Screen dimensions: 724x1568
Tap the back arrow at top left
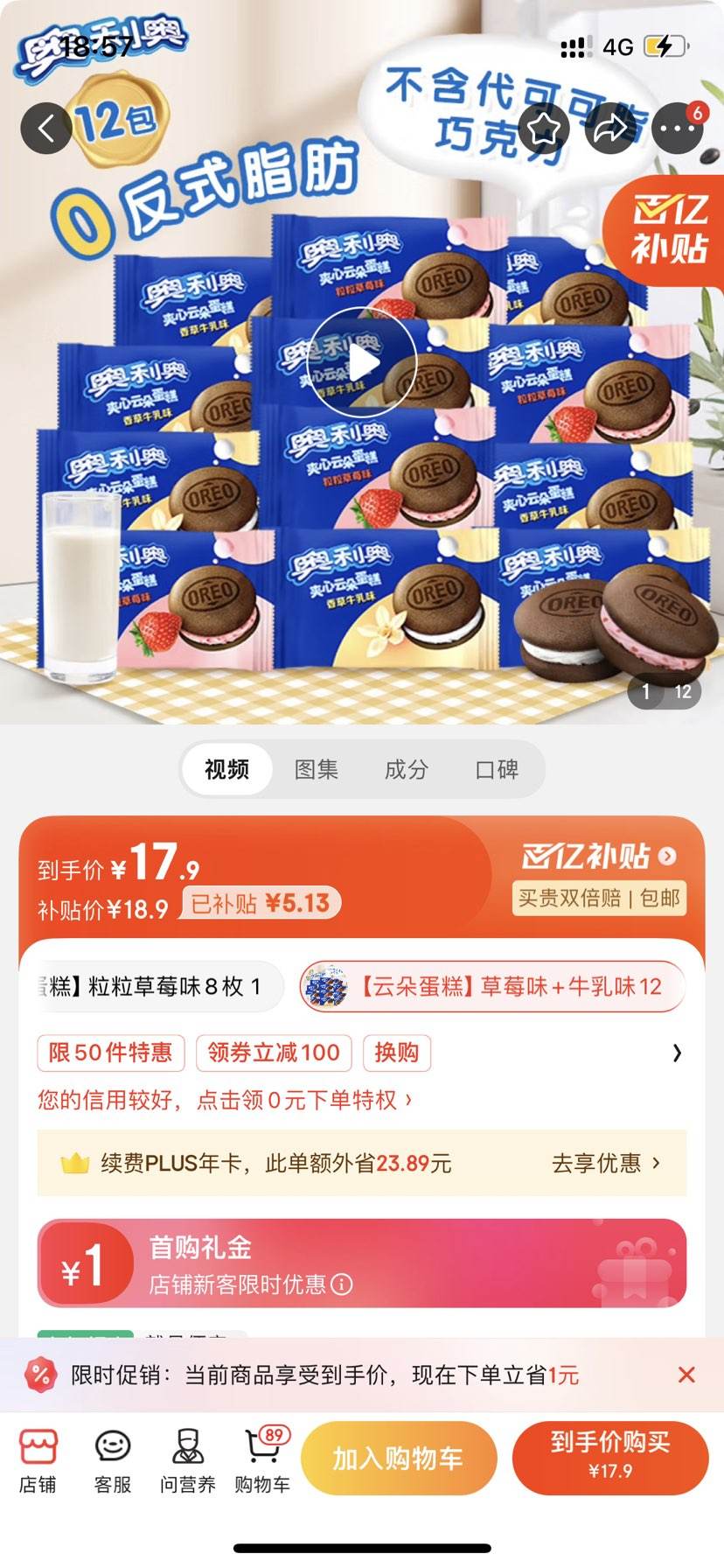(x=45, y=127)
